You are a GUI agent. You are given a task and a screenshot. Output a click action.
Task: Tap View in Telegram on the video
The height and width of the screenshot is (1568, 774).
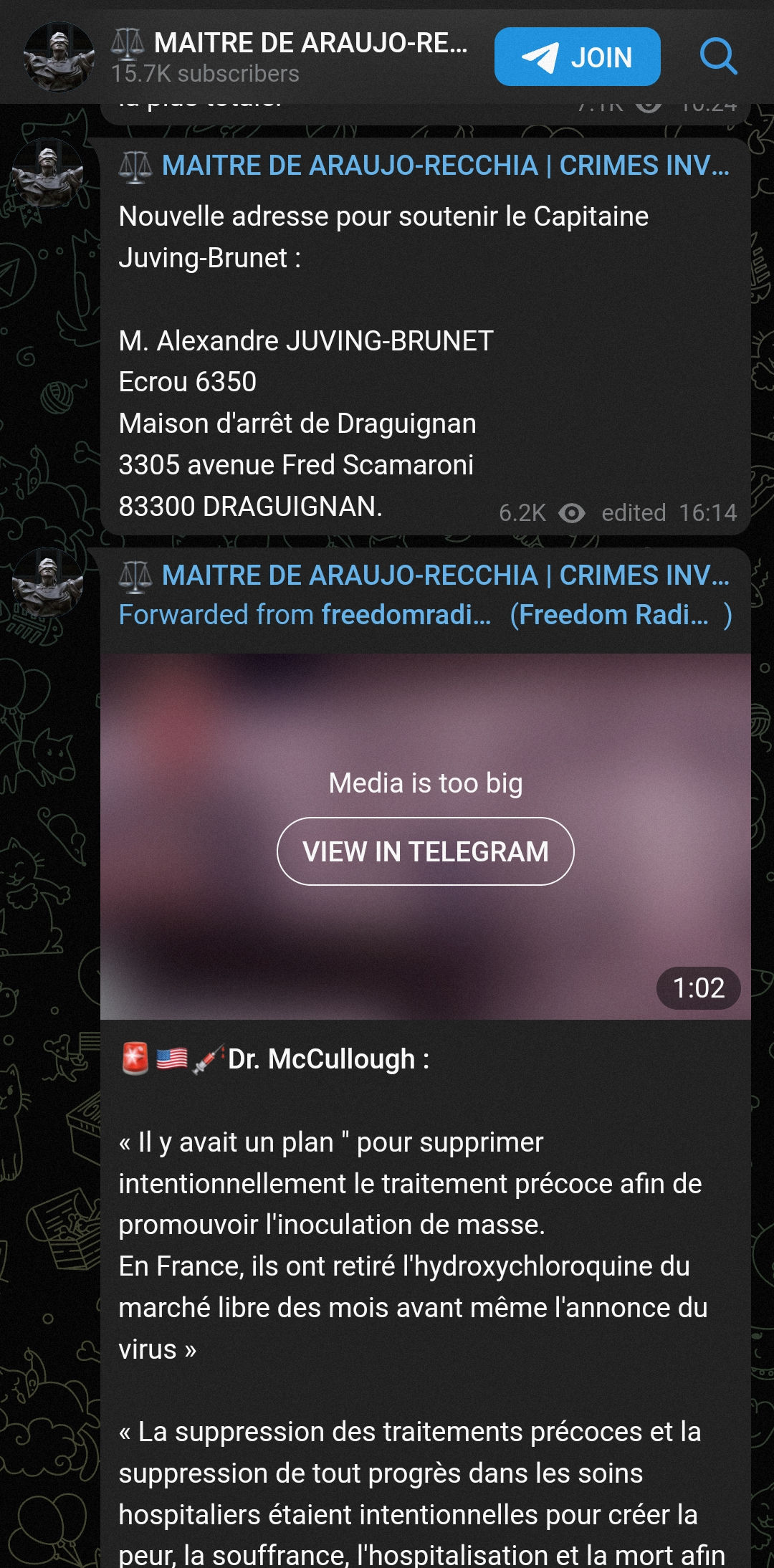425,851
